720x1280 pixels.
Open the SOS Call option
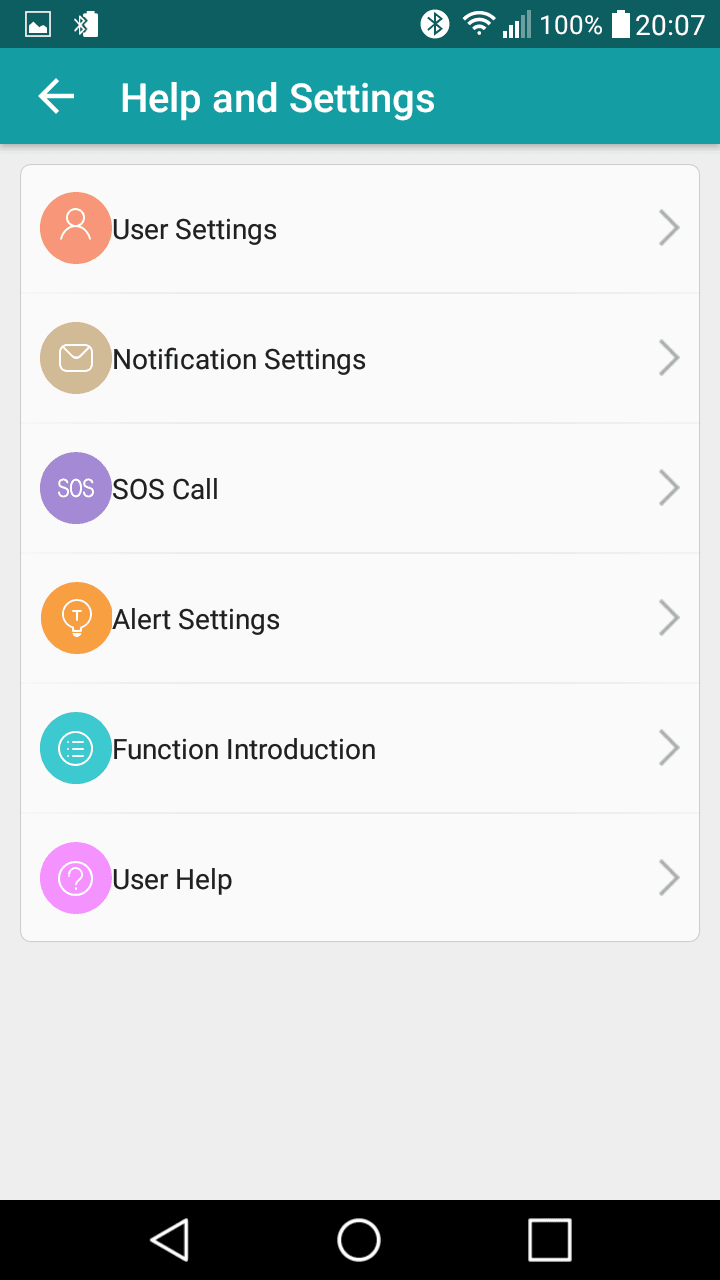pyautogui.click(x=360, y=488)
